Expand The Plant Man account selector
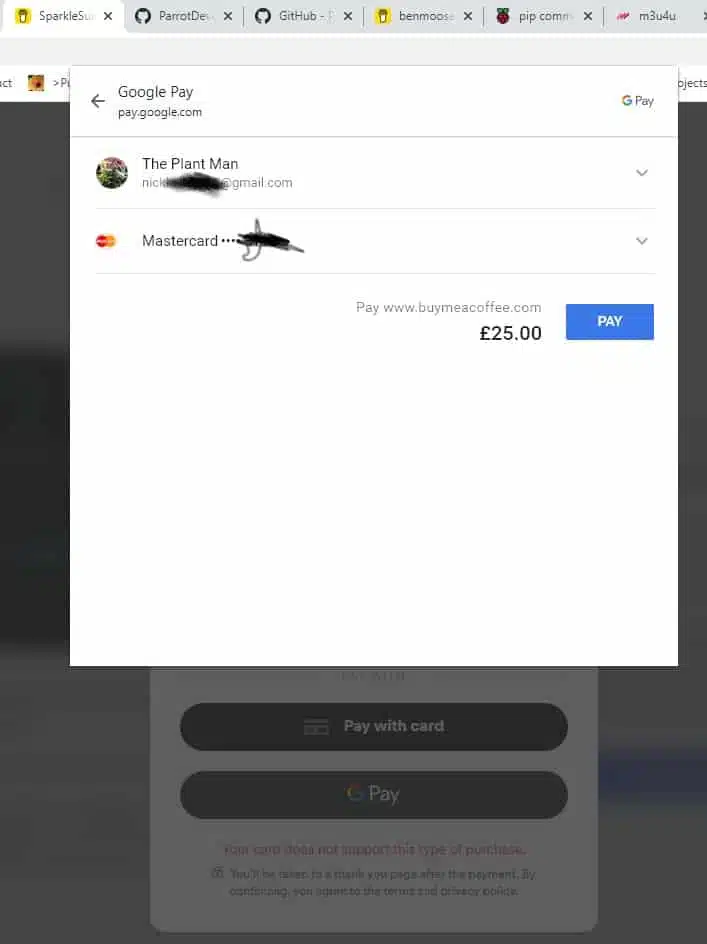This screenshot has width=707, height=944. 642,173
